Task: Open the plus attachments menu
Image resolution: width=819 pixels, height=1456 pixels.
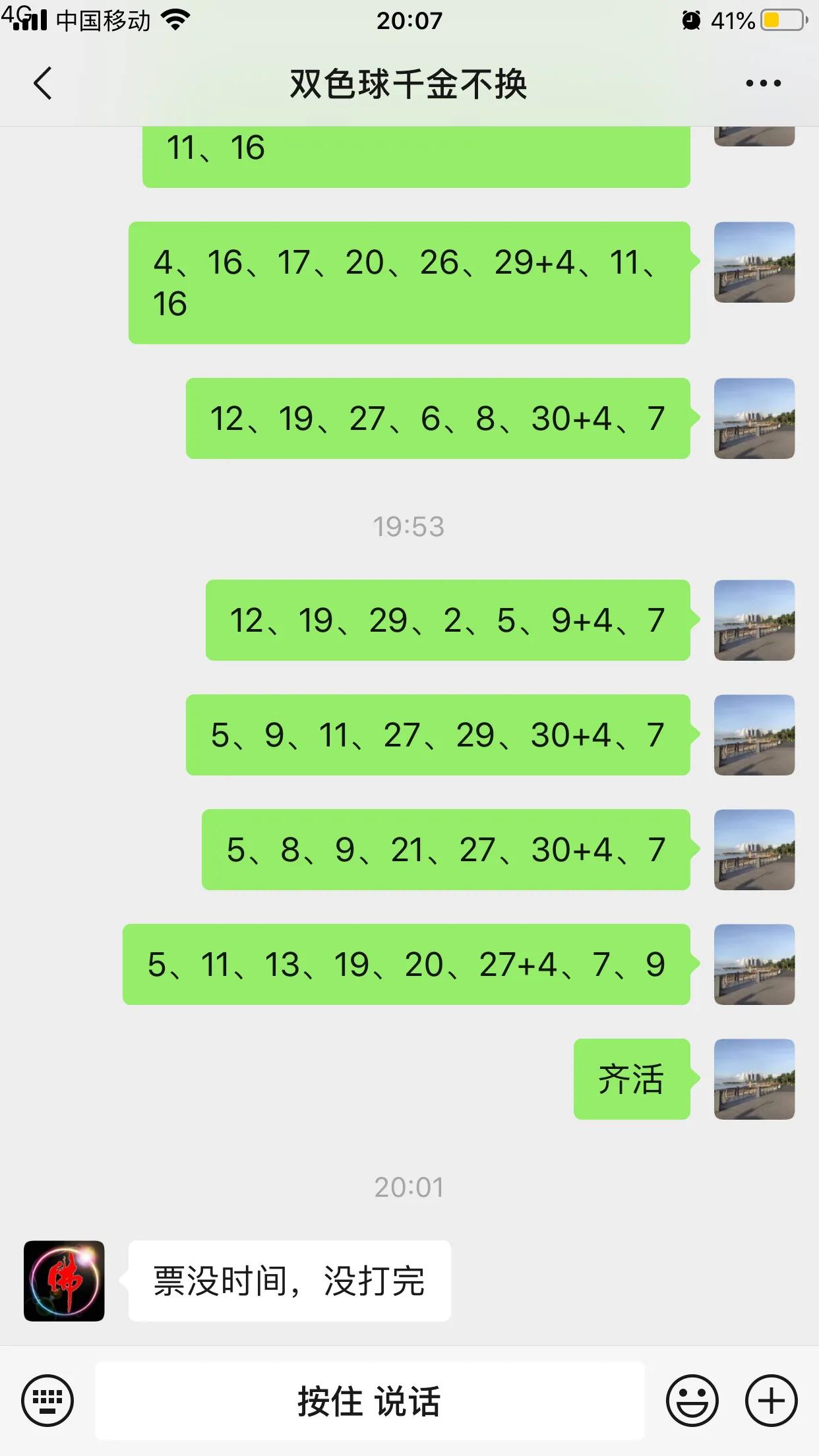Action: [771, 1400]
